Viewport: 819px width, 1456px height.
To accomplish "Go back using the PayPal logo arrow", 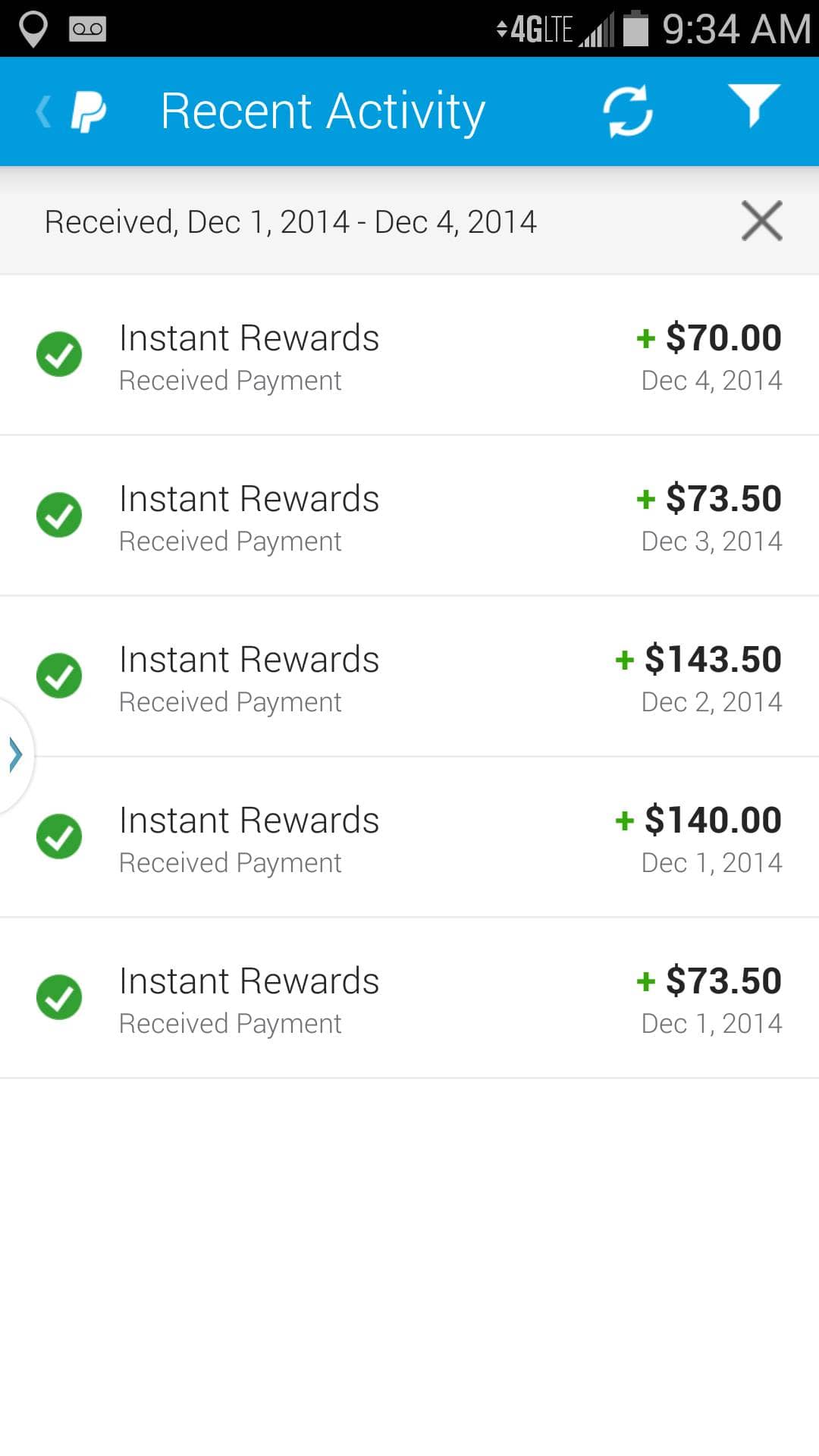I will [x=71, y=111].
